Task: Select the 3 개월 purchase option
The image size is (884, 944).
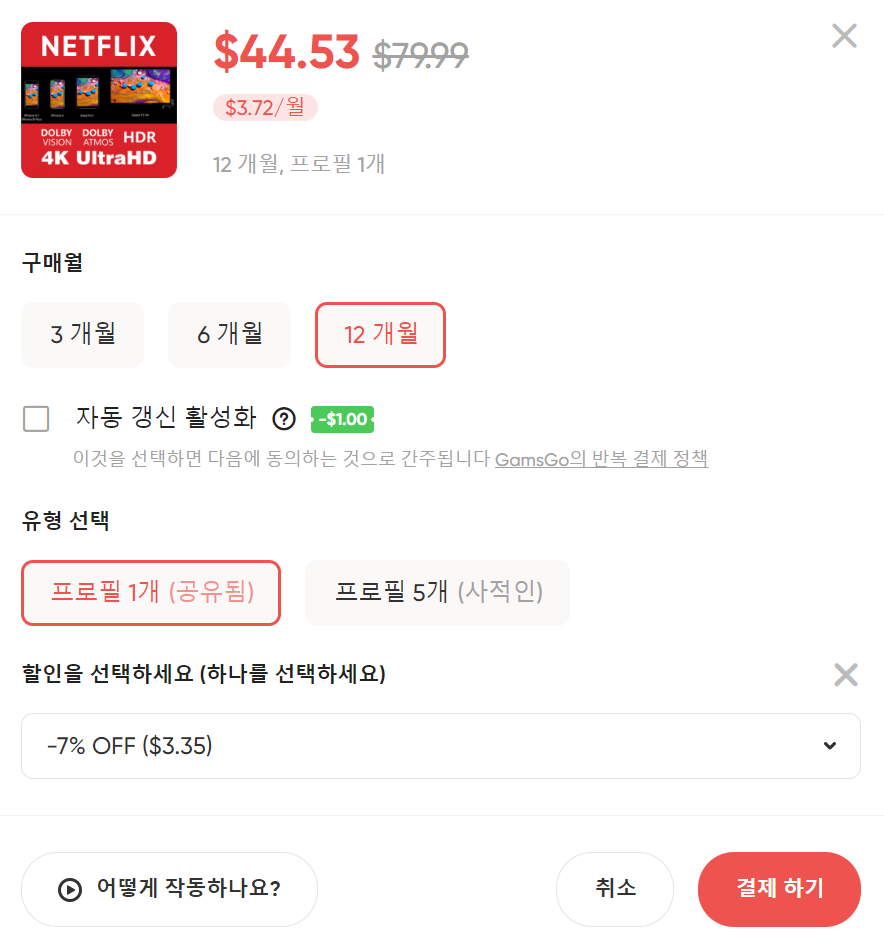Action: (x=82, y=335)
